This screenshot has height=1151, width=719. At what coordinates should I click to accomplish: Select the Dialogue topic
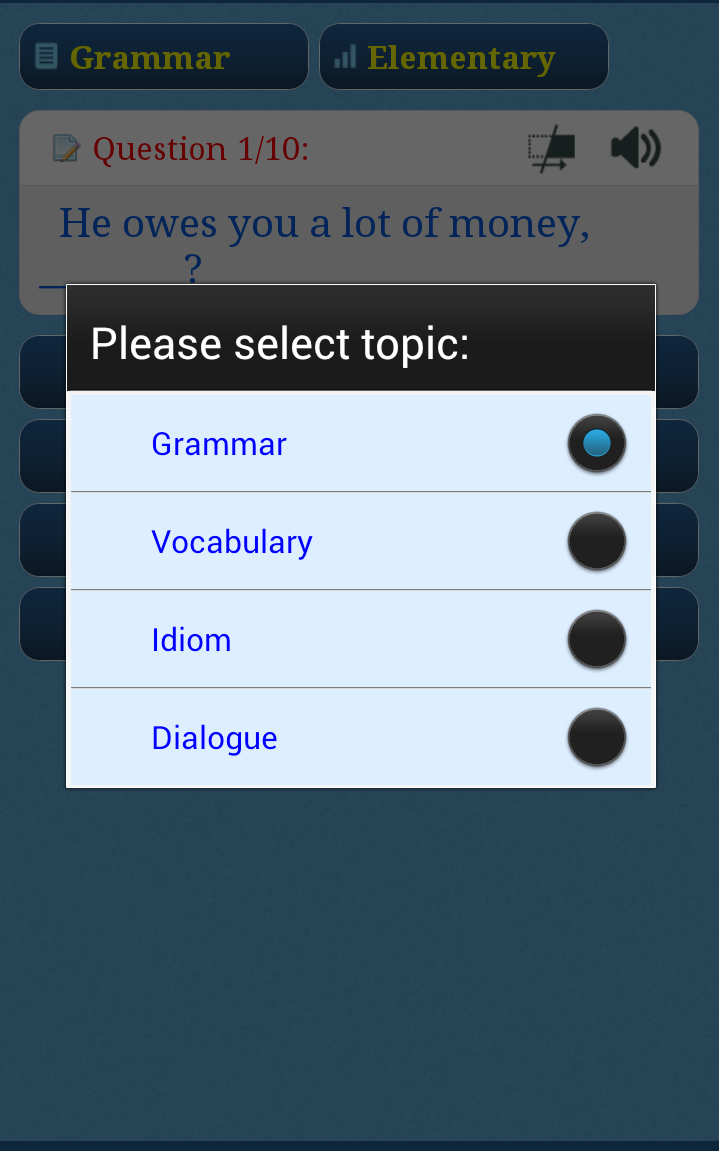pos(361,737)
